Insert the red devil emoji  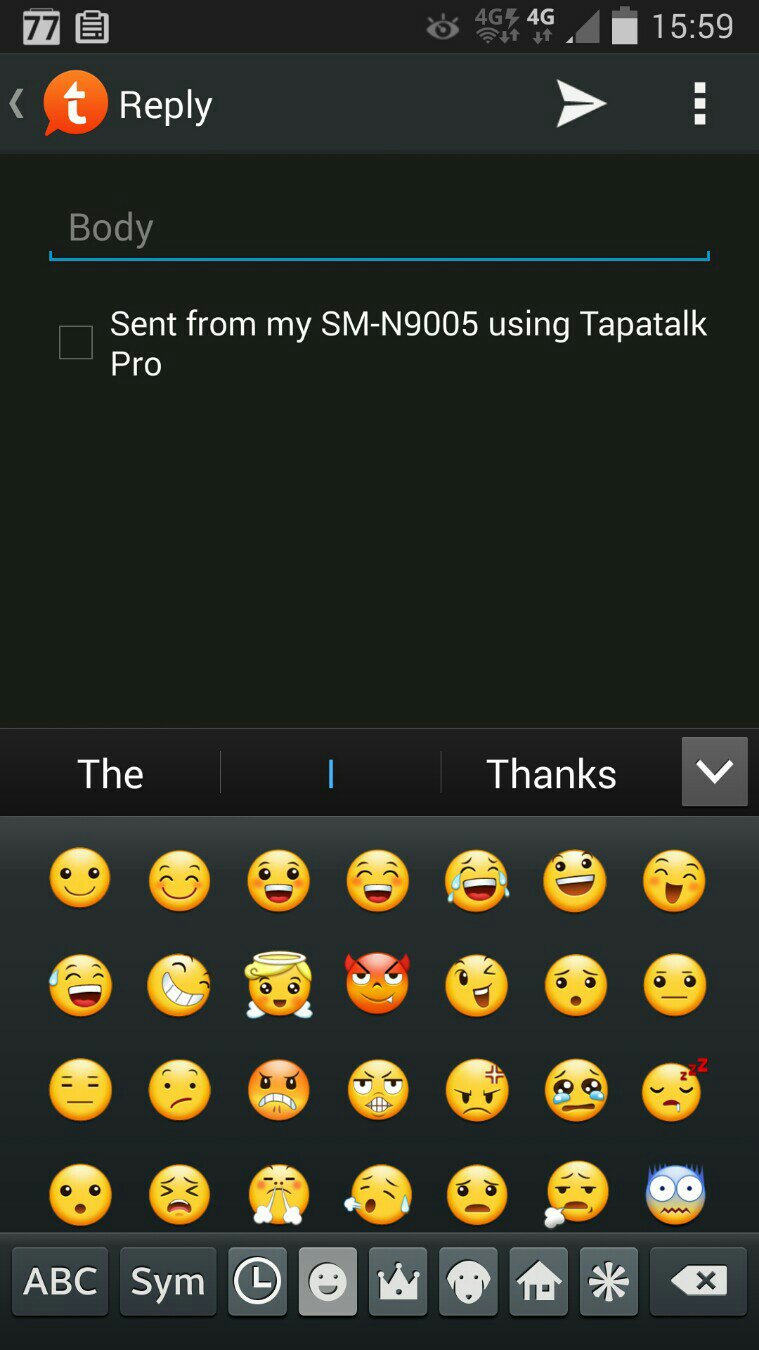(377, 985)
